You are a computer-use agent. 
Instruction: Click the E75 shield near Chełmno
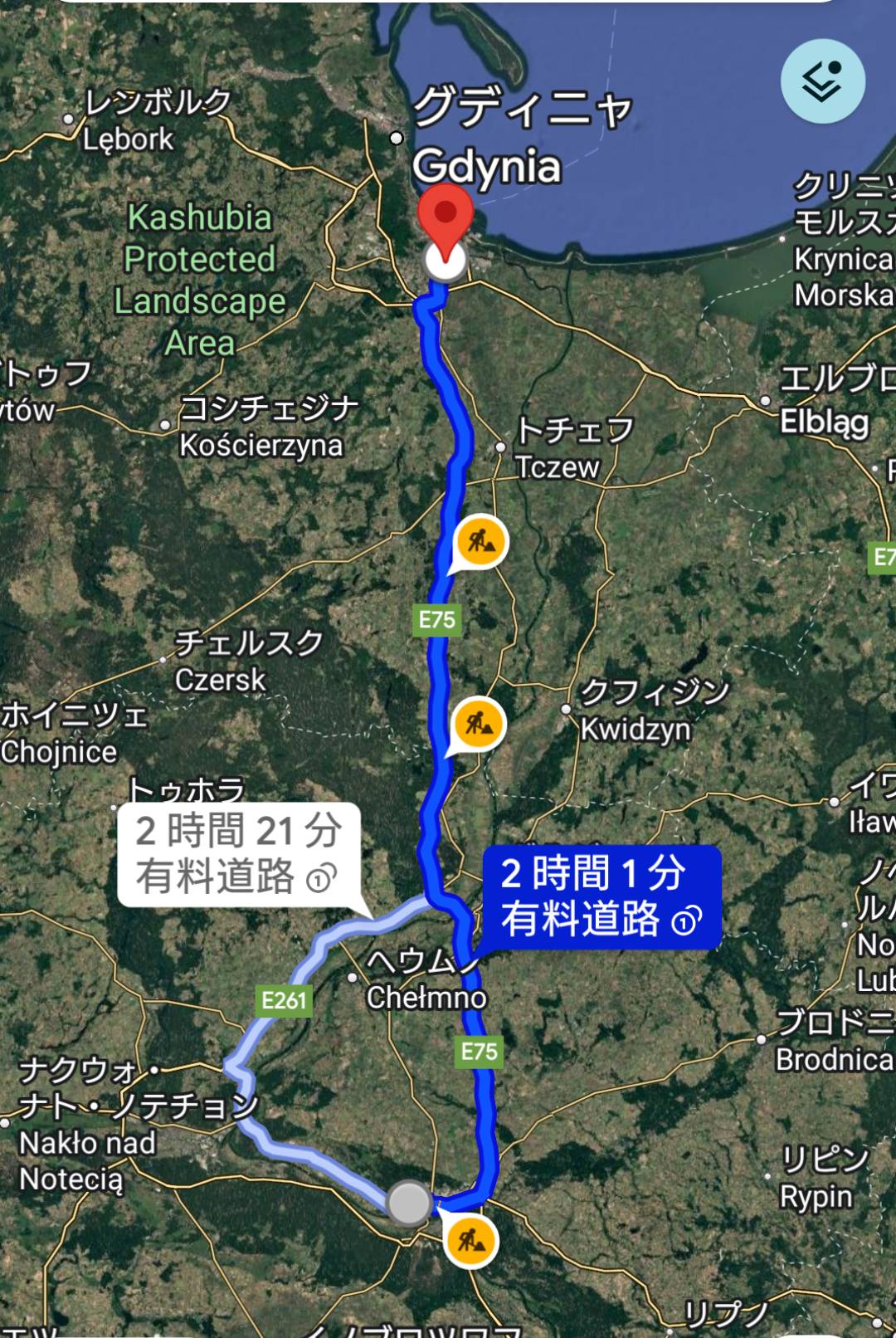[x=477, y=1051]
